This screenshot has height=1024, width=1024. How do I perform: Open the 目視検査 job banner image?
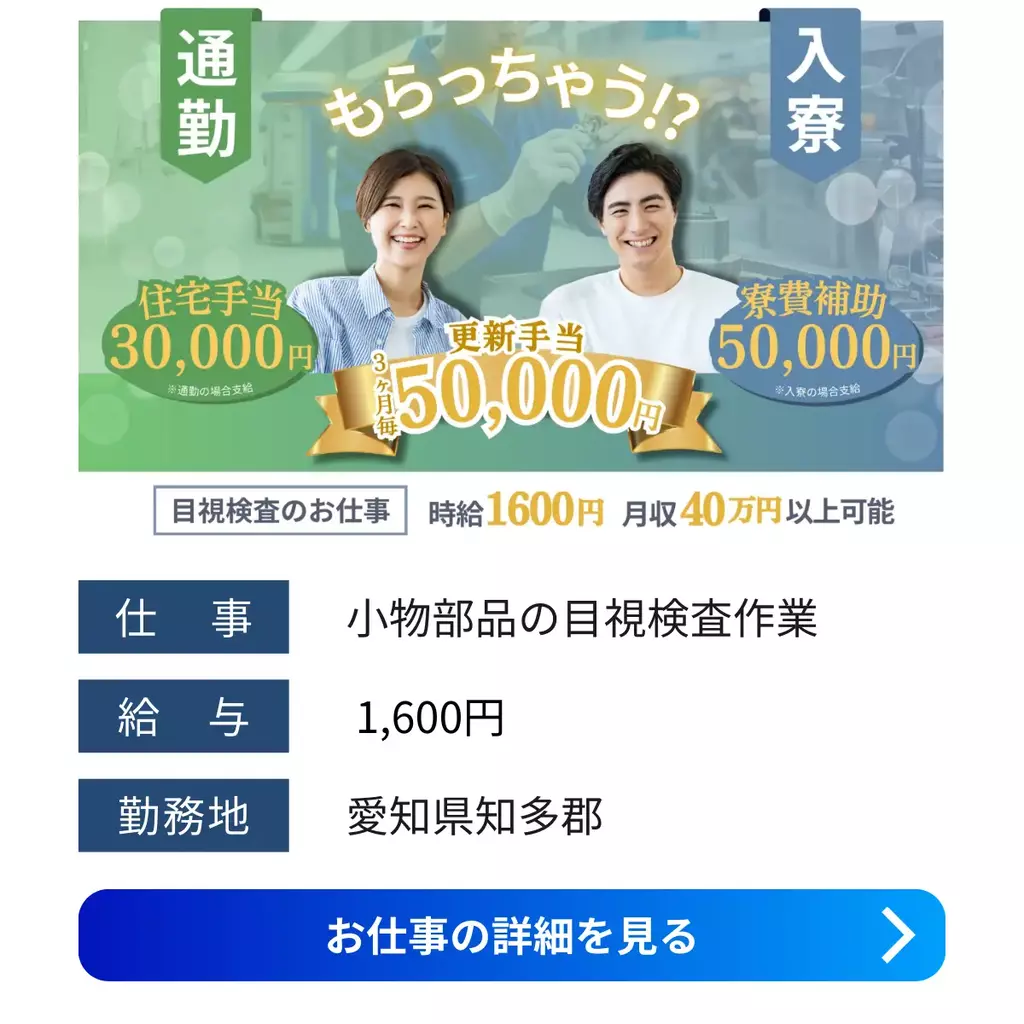511,270
